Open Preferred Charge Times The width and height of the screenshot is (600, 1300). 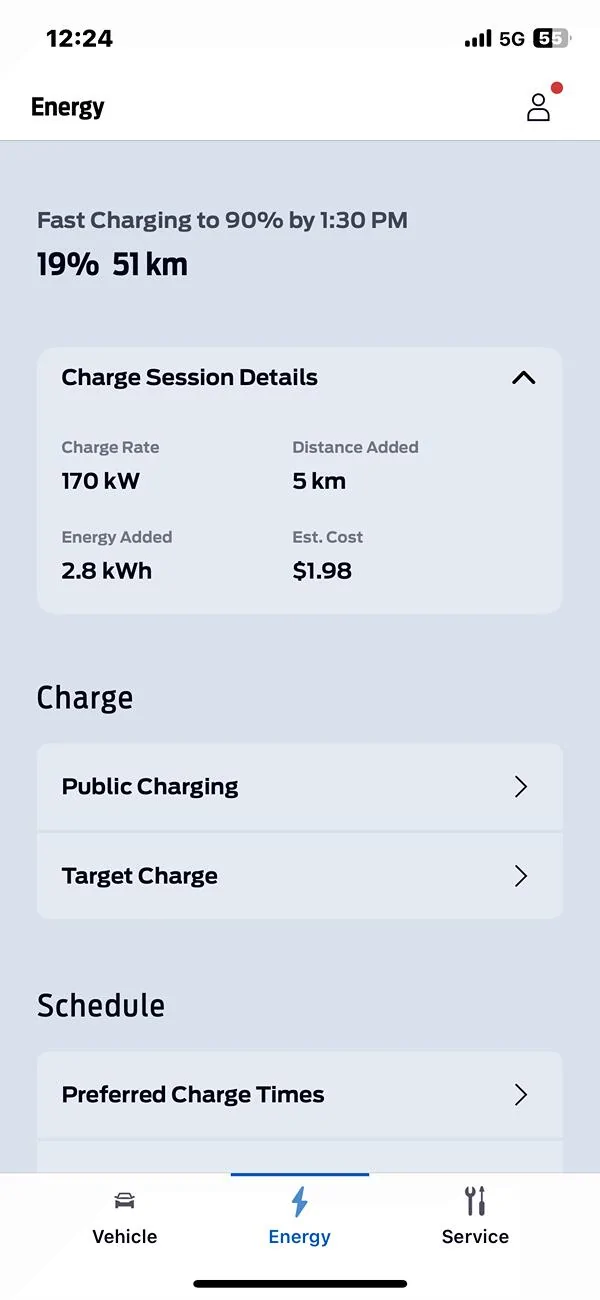point(299,1095)
